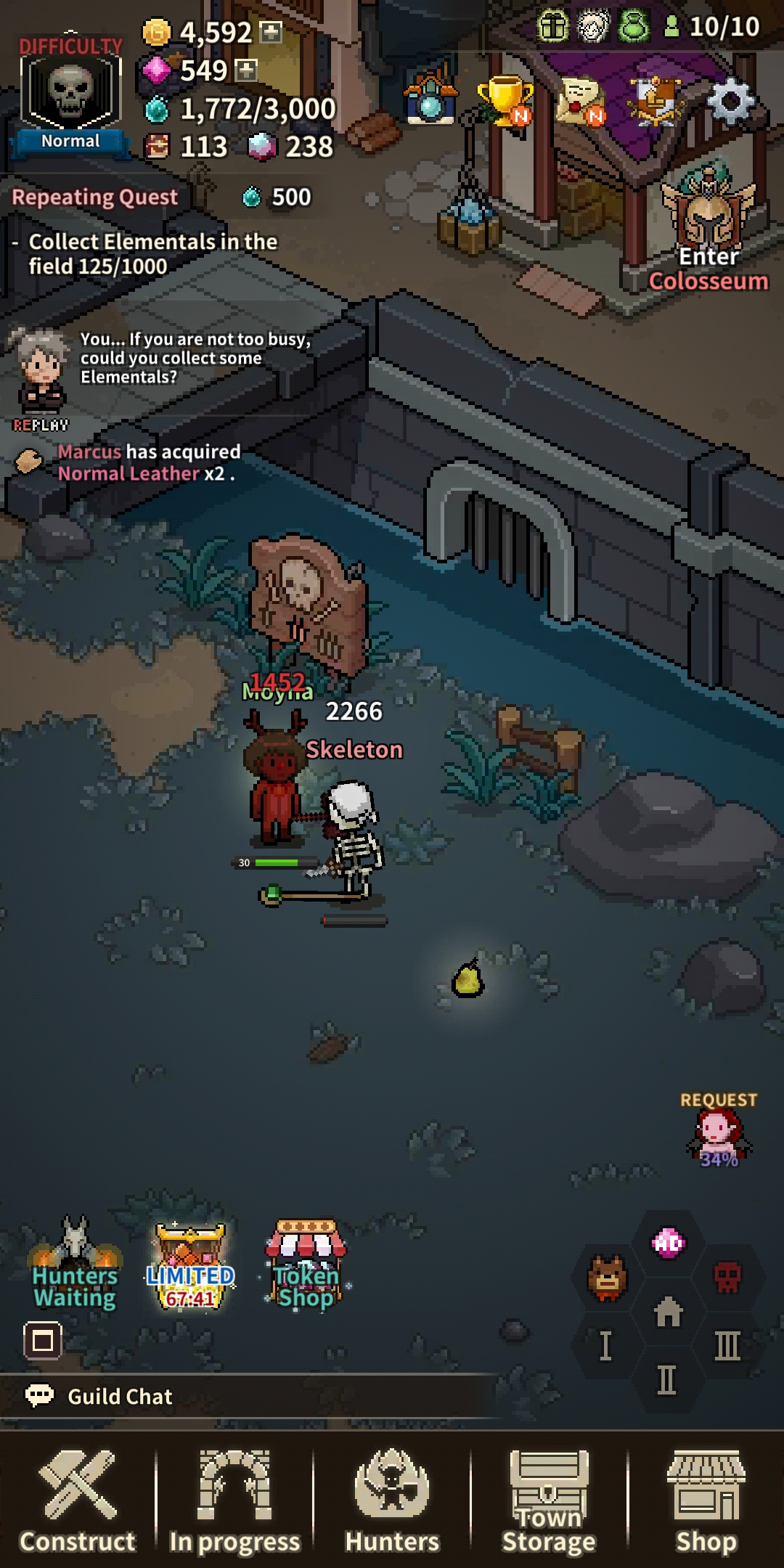Open the gold trophy achievements
The width and height of the screenshot is (784, 1568).
pyautogui.click(x=505, y=100)
